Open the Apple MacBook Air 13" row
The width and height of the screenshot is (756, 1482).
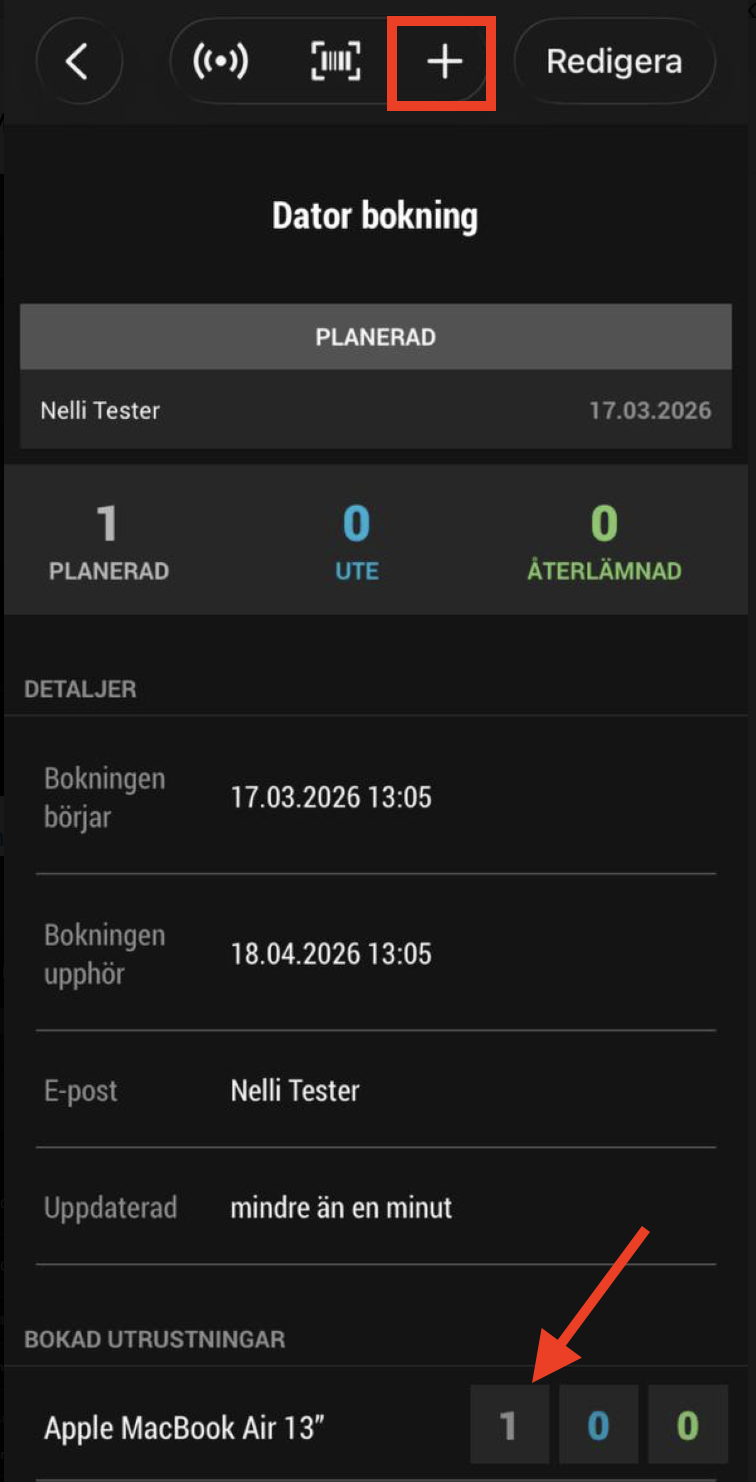185,1428
